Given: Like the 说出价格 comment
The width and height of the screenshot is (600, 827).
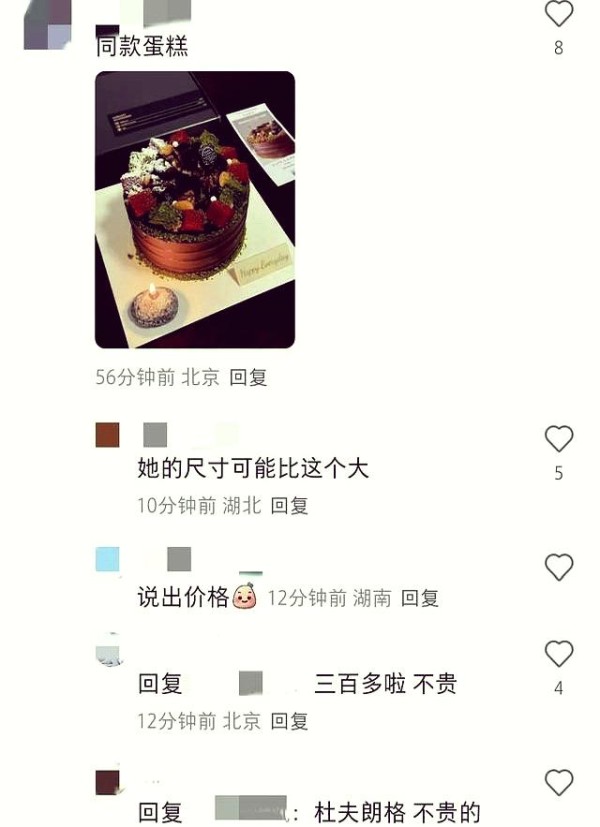Looking at the screenshot, I should [558, 567].
